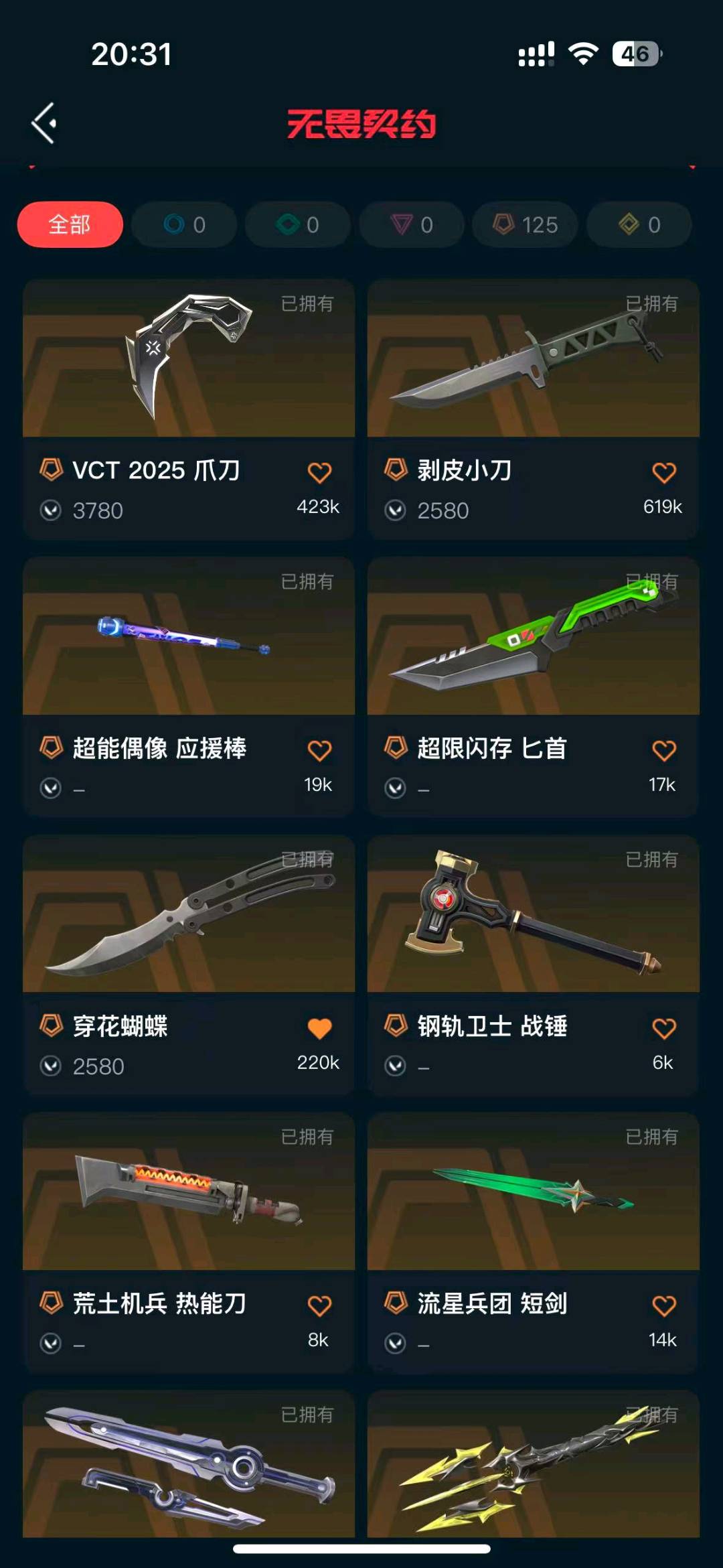Filter by the purple triangle tier chip

click(x=412, y=224)
